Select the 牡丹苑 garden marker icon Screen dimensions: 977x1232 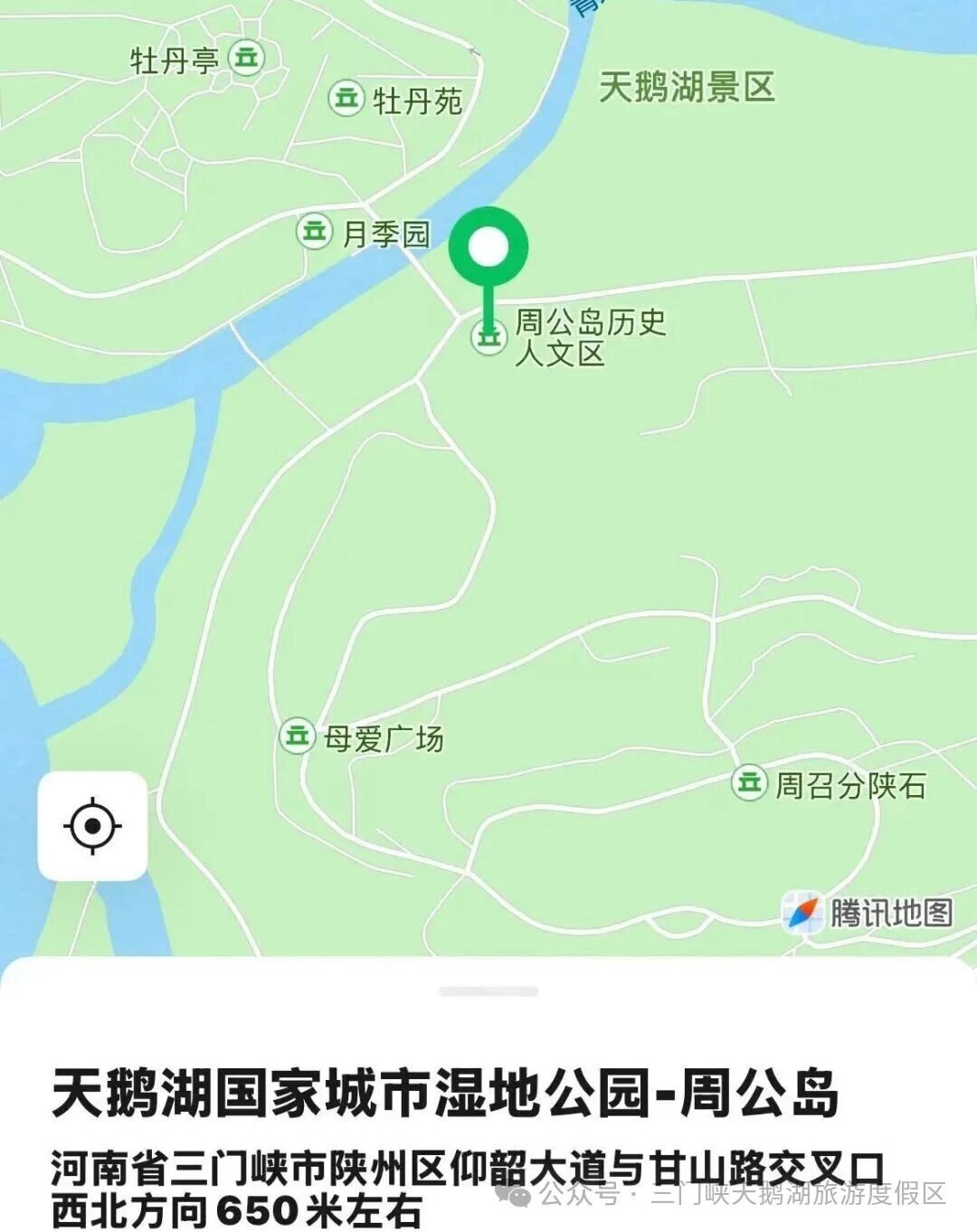tap(346, 100)
